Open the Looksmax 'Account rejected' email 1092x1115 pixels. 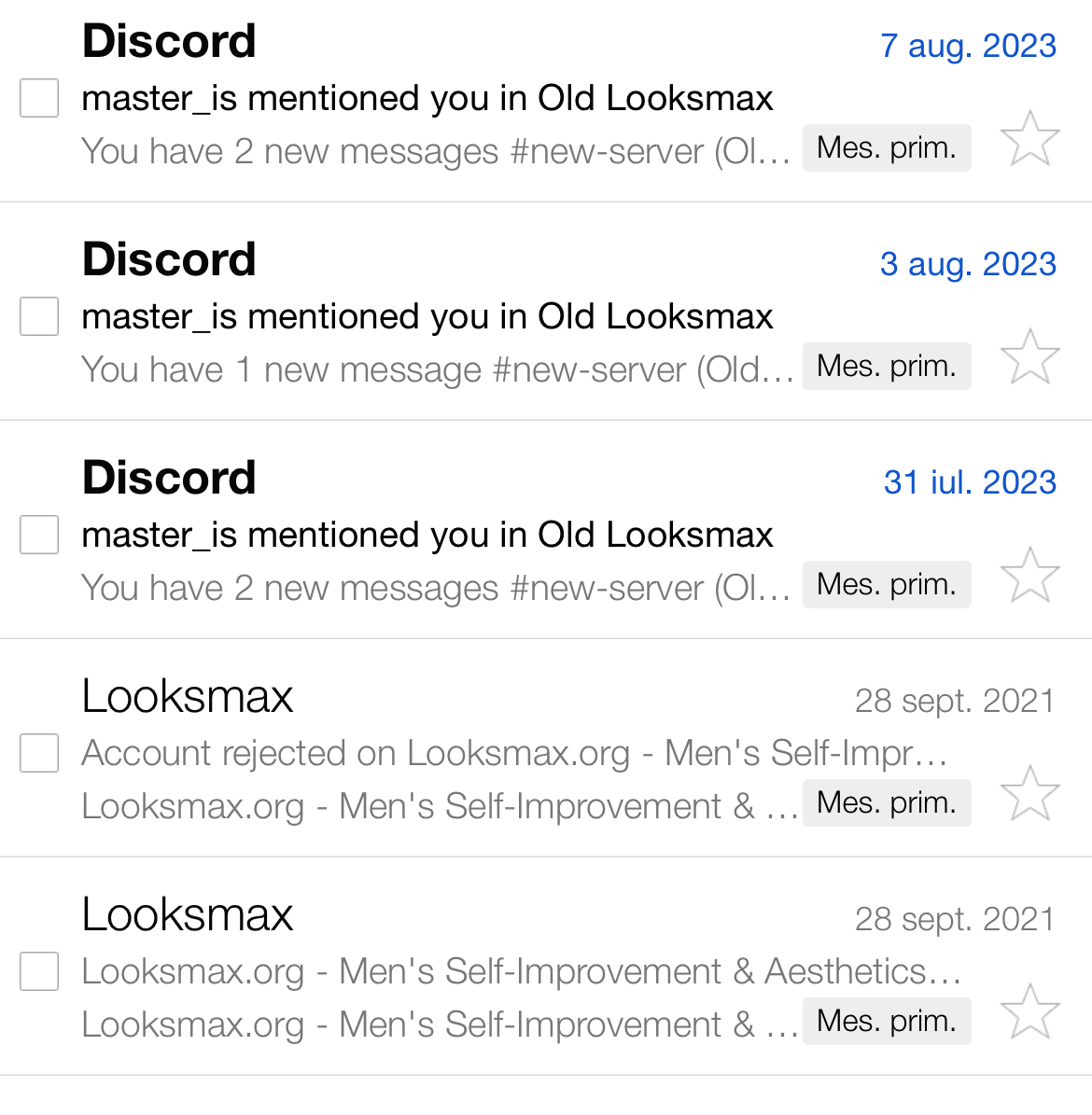coord(513,753)
